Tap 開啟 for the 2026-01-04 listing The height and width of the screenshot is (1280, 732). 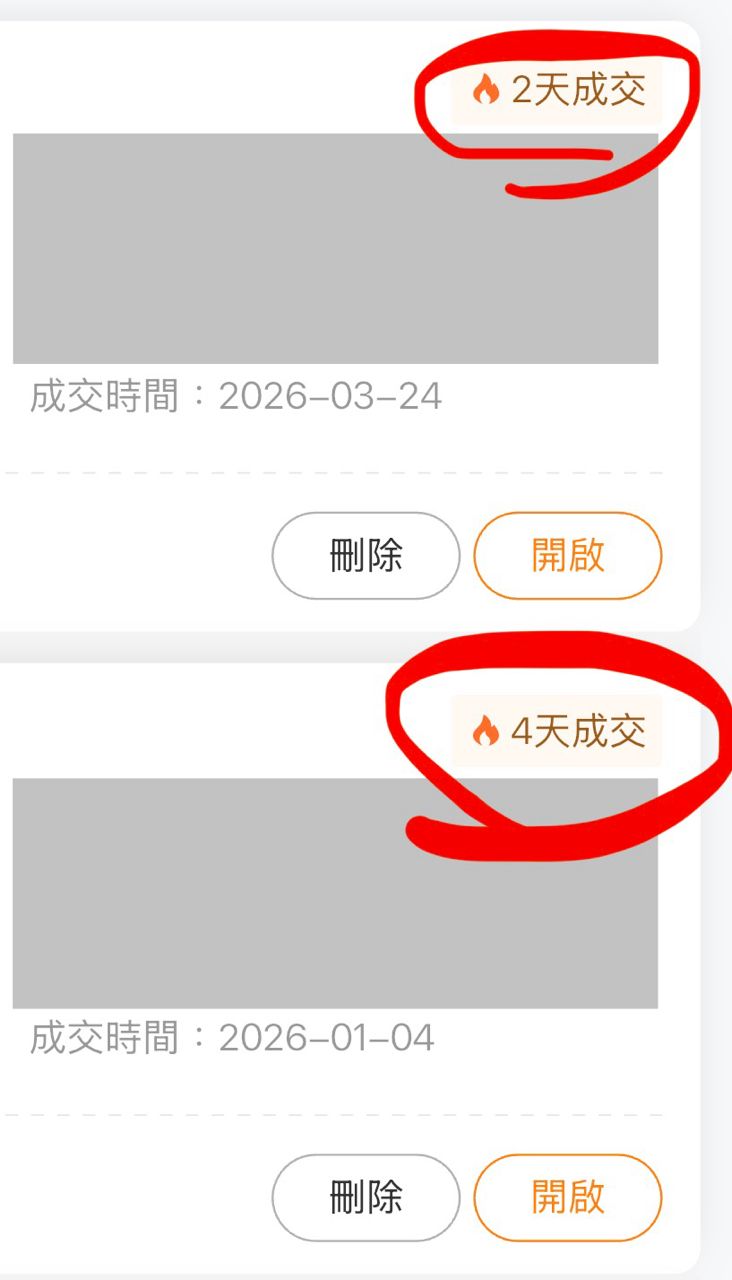click(x=568, y=1197)
